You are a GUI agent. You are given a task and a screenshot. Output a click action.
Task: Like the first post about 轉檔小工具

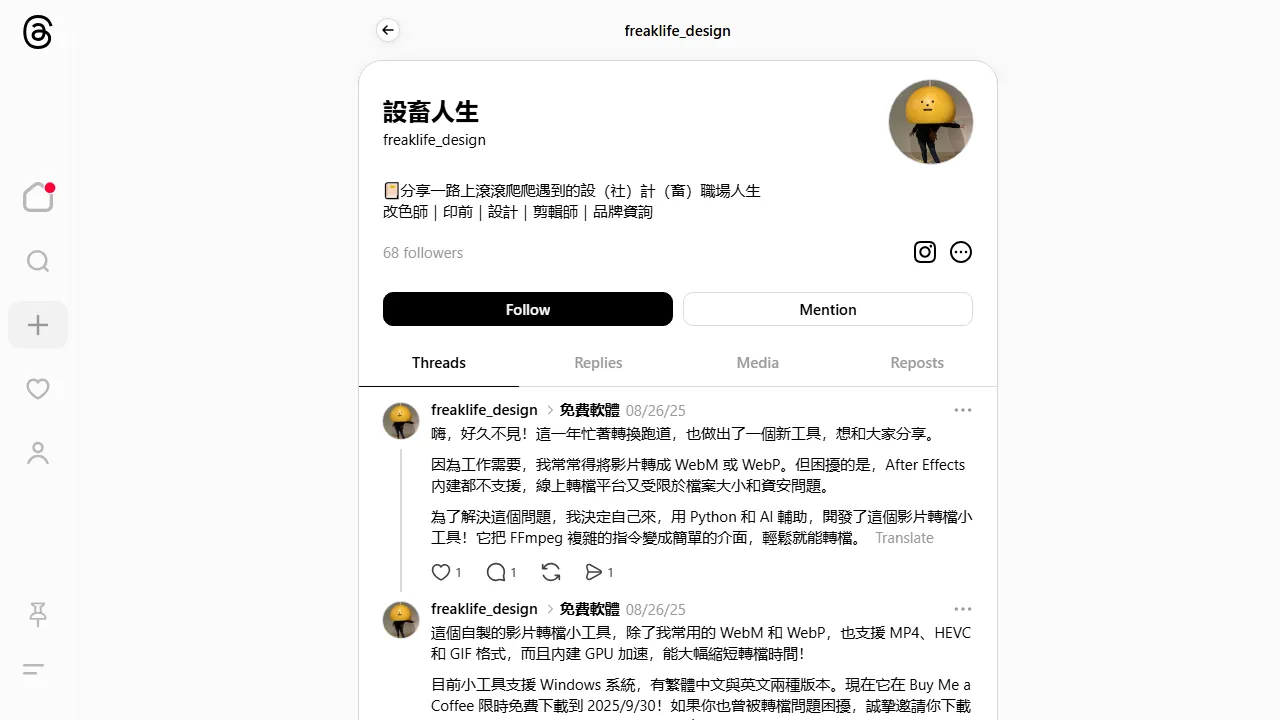[441, 572]
